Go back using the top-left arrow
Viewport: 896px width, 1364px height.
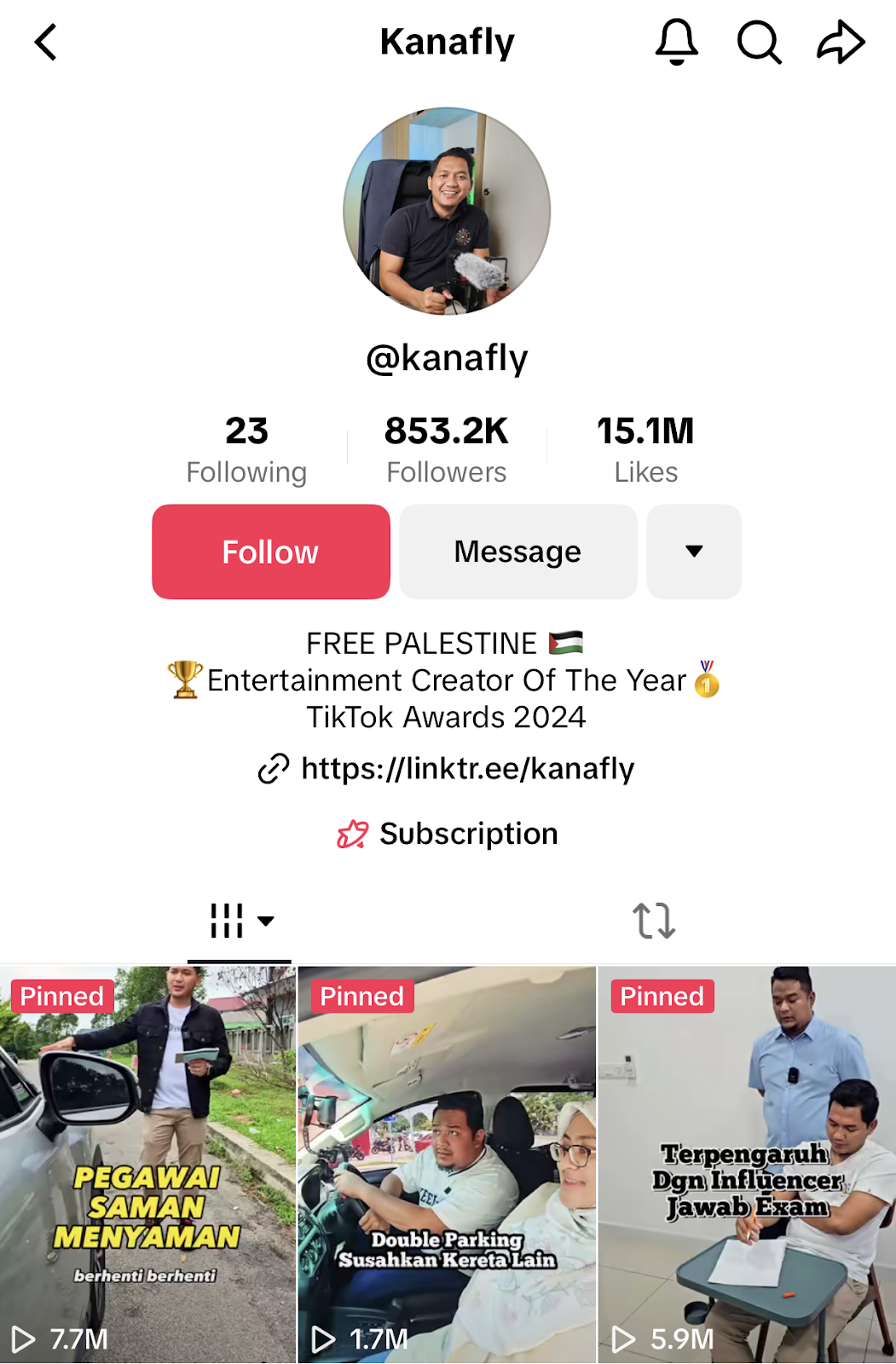pyautogui.click(x=46, y=42)
